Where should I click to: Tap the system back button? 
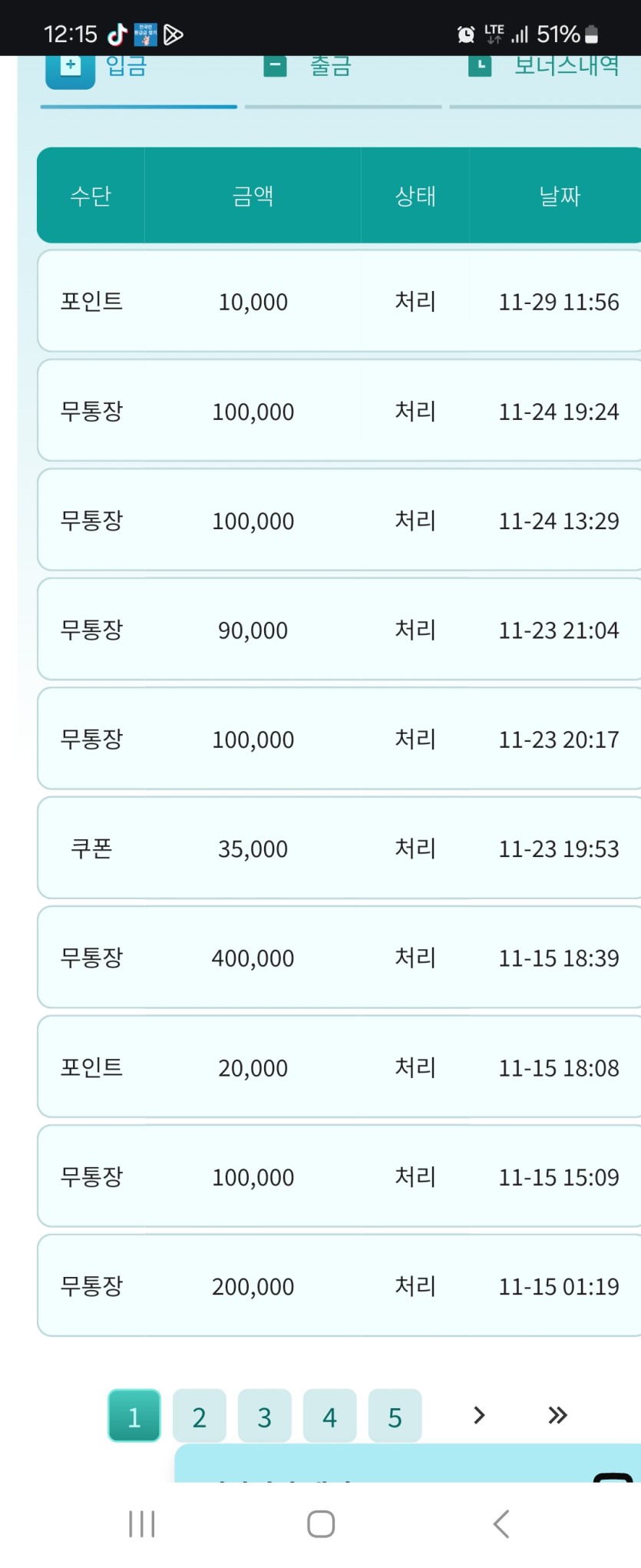(x=501, y=1524)
